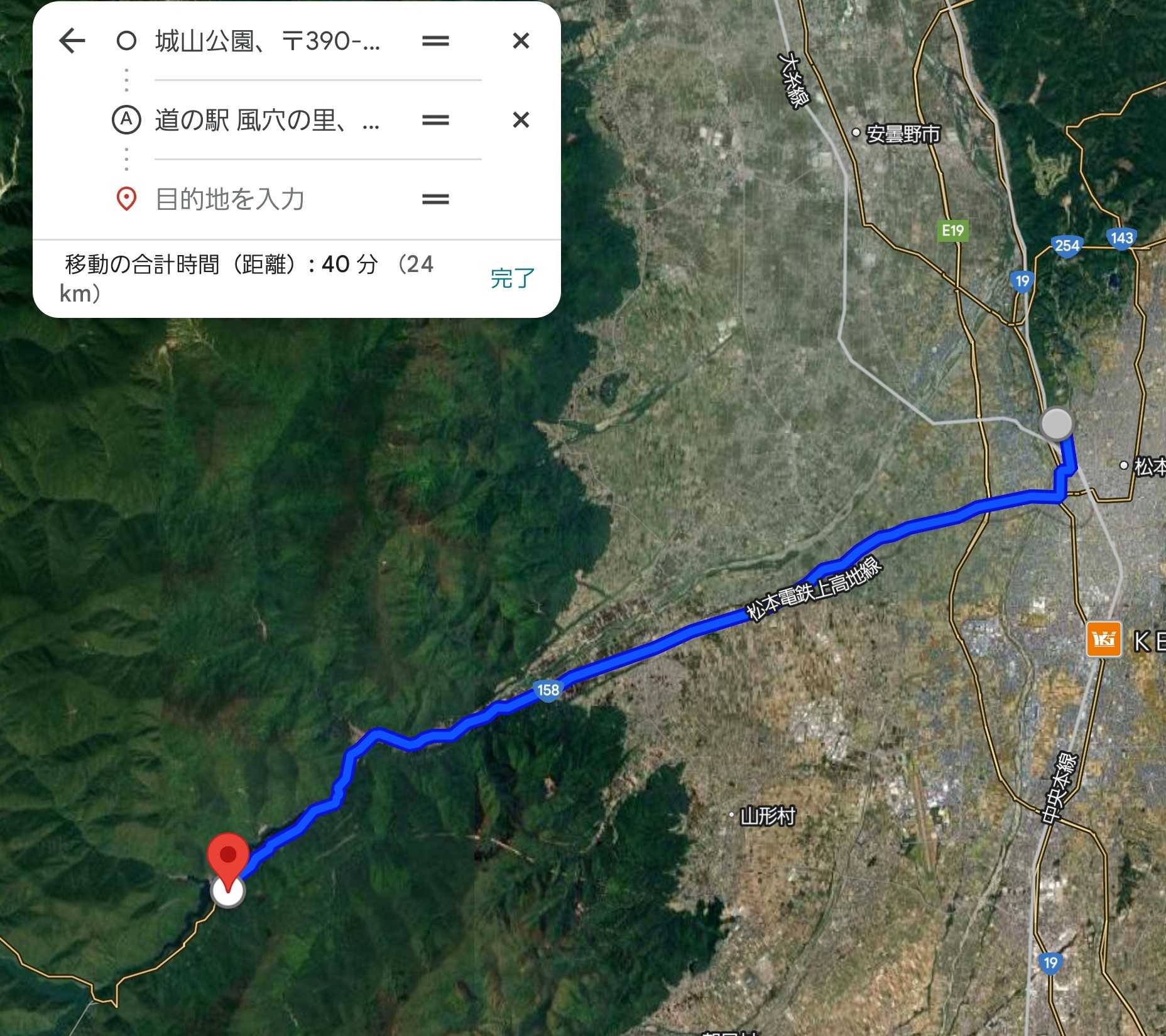Viewport: 1166px width, 1036px height.
Task: Select the gray origin marker on the map
Action: (x=1057, y=424)
